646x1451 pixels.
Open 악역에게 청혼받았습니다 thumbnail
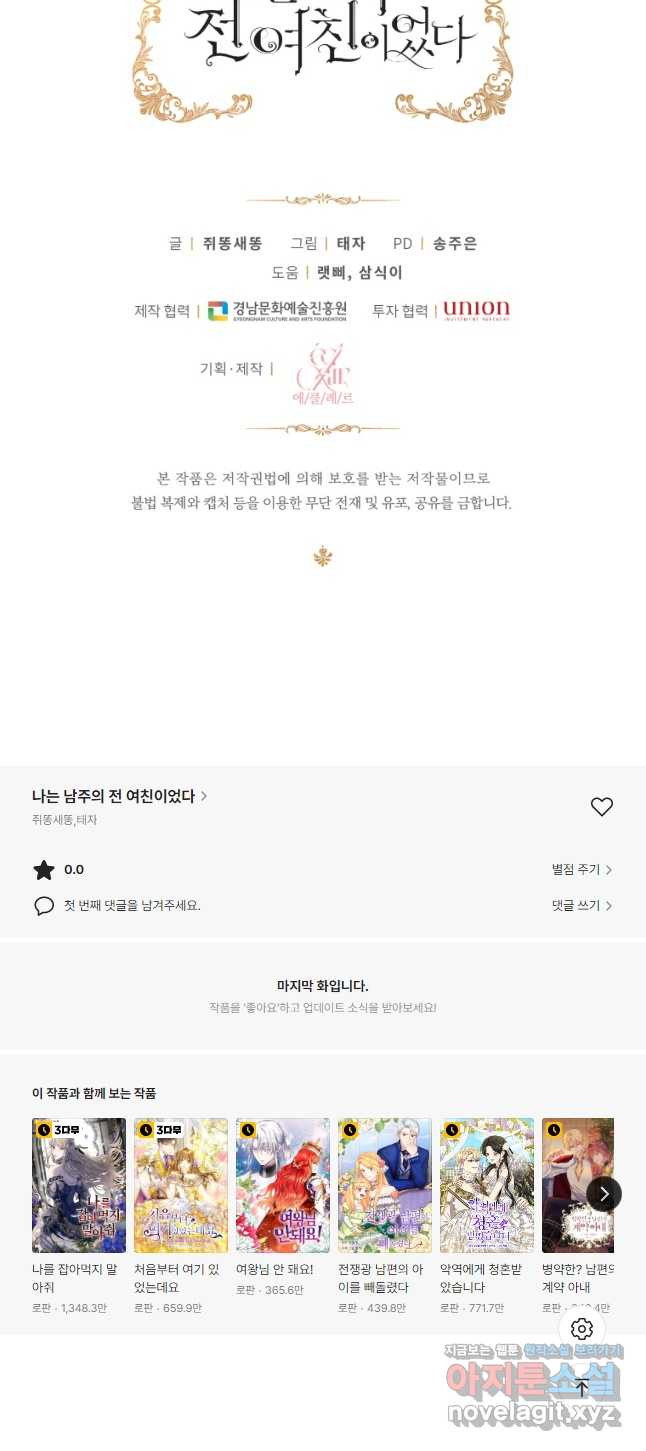coord(487,1186)
